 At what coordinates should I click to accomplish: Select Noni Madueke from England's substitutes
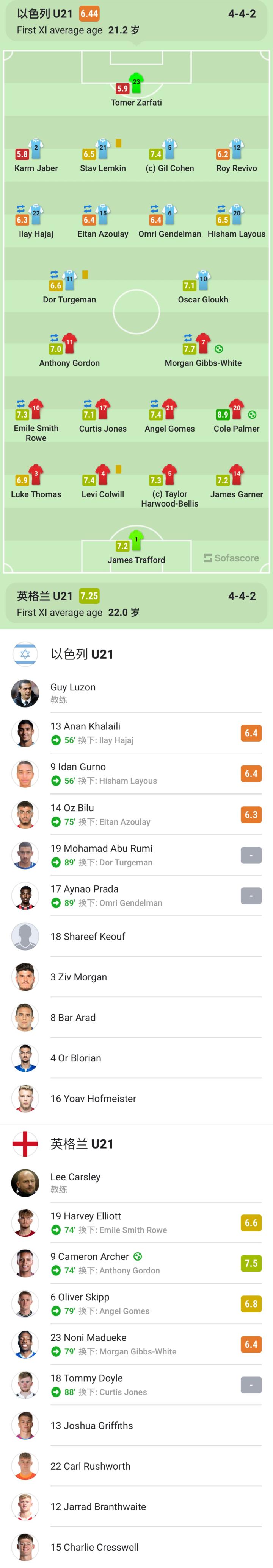pos(136,1345)
